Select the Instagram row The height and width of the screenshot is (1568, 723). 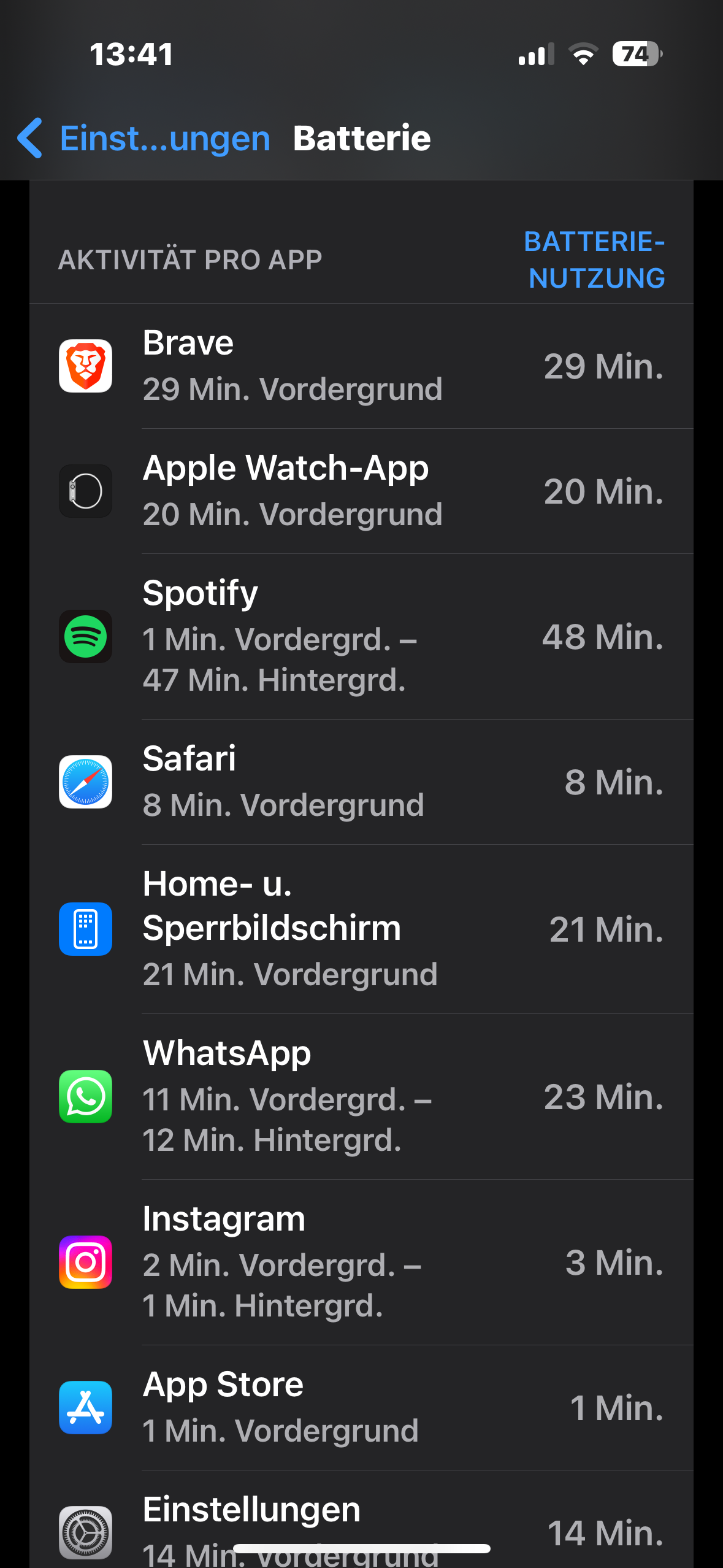point(361,1262)
